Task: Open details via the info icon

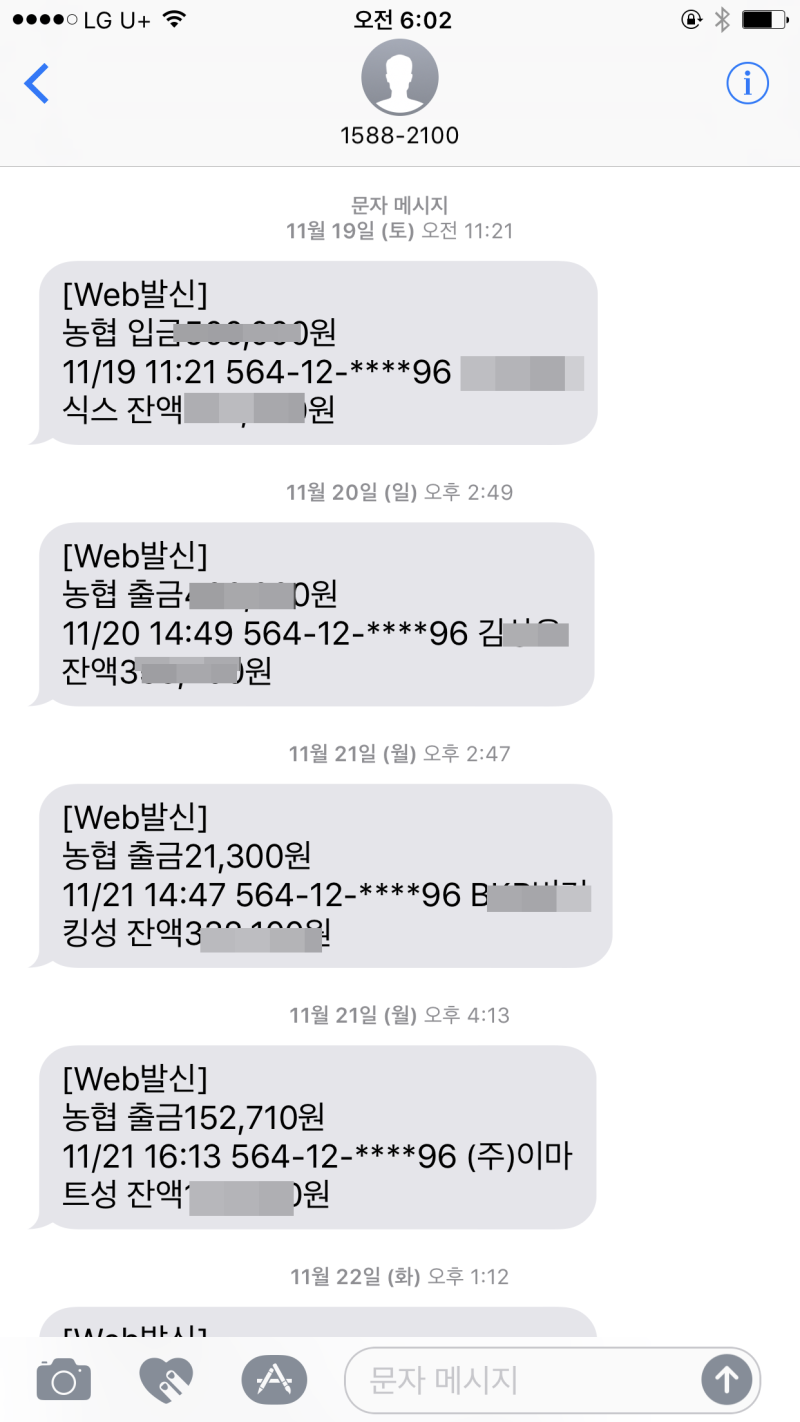Action: (747, 84)
